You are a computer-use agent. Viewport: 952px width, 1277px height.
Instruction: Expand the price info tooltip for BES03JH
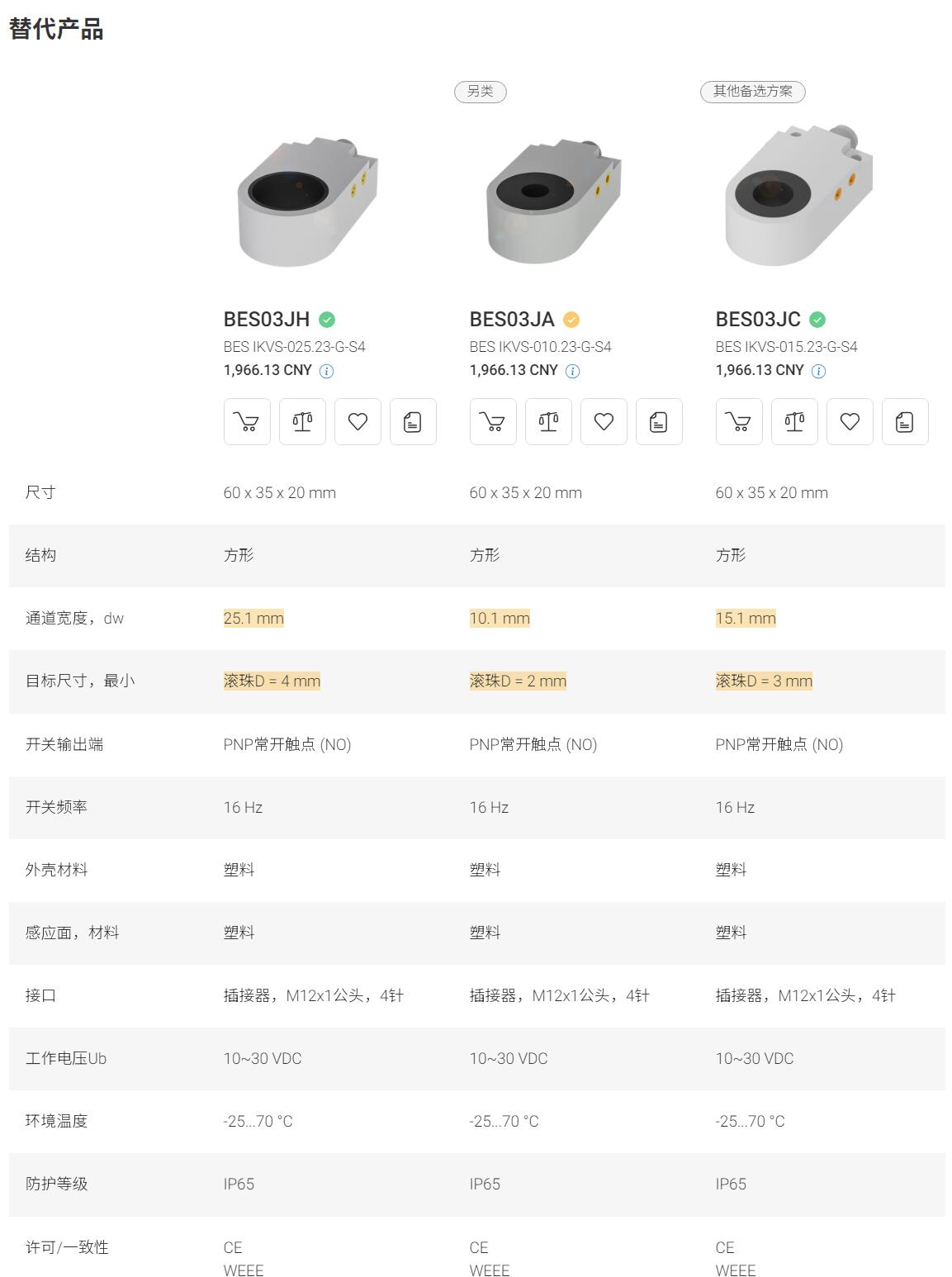click(325, 371)
